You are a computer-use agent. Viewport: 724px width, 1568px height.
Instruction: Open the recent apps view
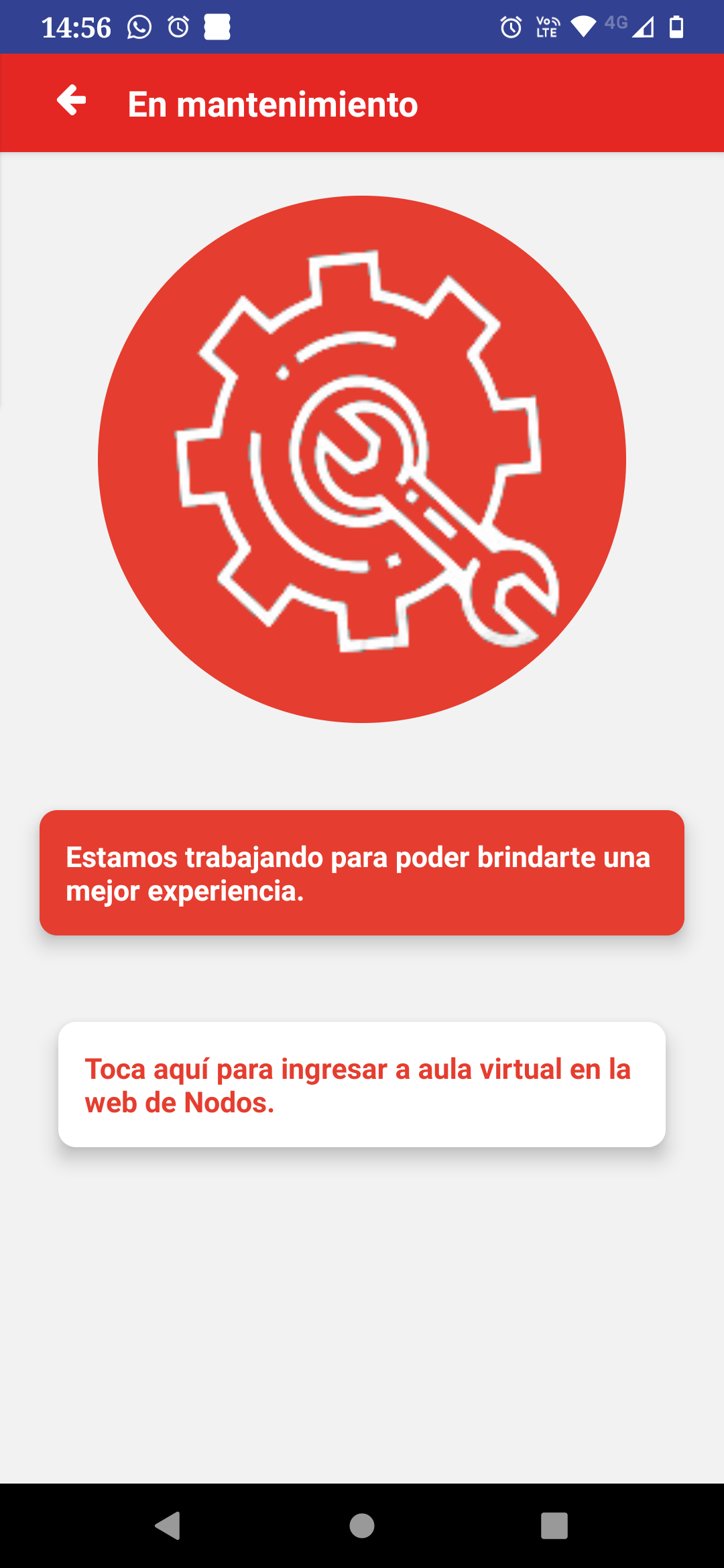click(554, 1526)
